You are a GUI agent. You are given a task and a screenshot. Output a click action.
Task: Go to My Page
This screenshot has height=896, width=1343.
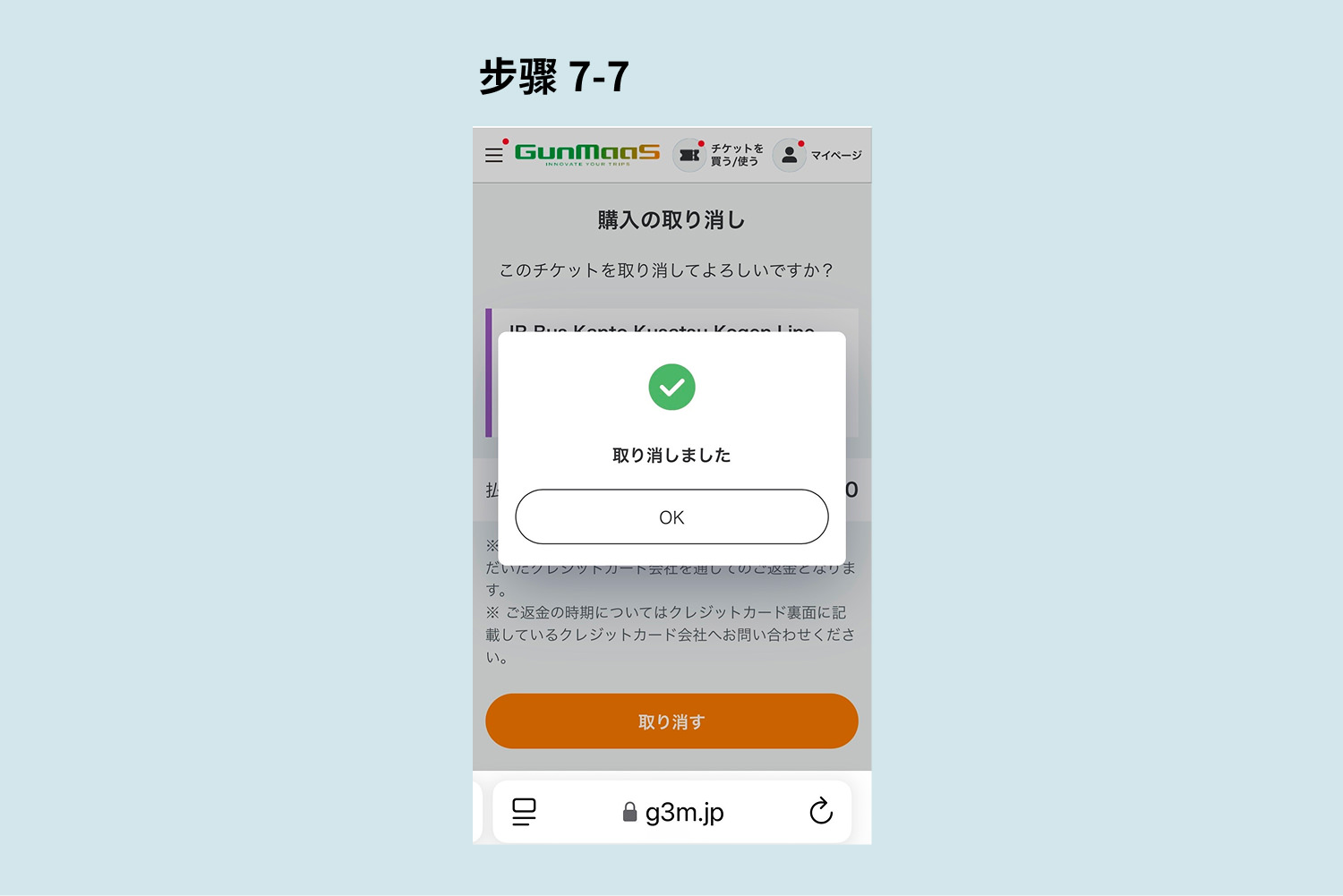[x=817, y=155]
